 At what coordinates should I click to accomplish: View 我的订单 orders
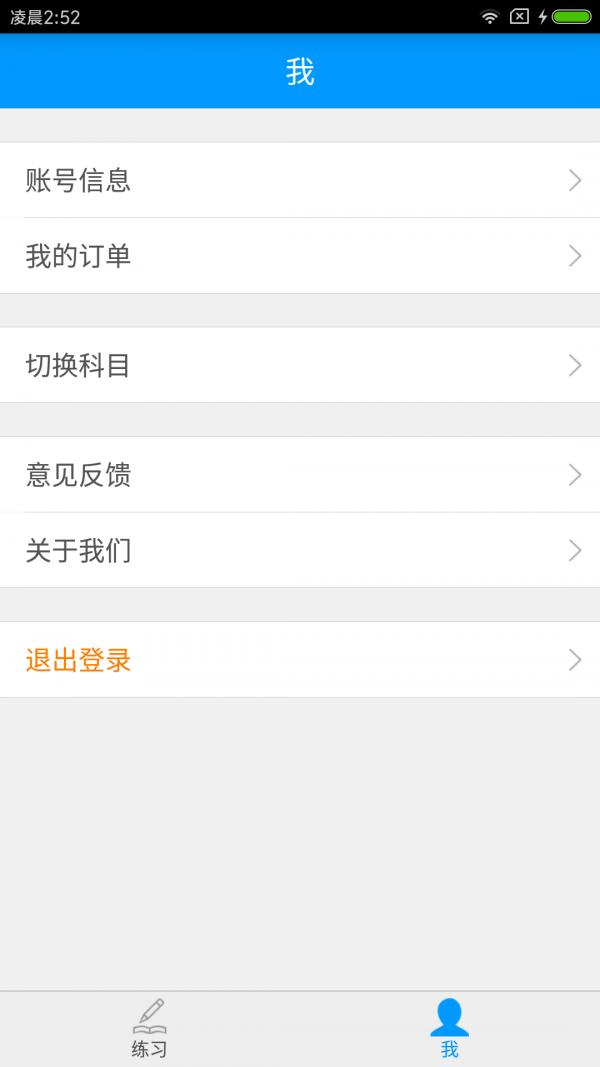click(300, 256)
